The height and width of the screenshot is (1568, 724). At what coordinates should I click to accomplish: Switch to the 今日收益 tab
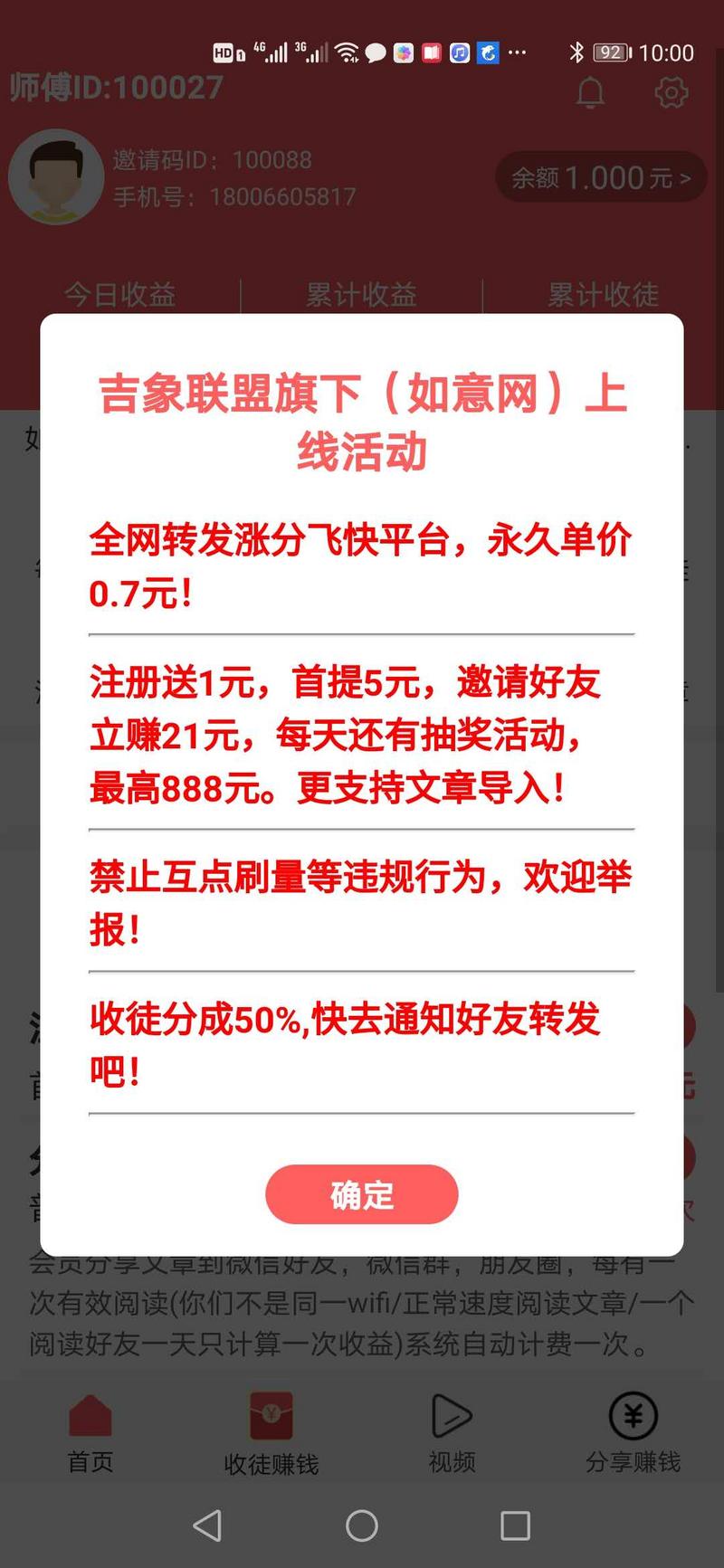tap(120, 294)
